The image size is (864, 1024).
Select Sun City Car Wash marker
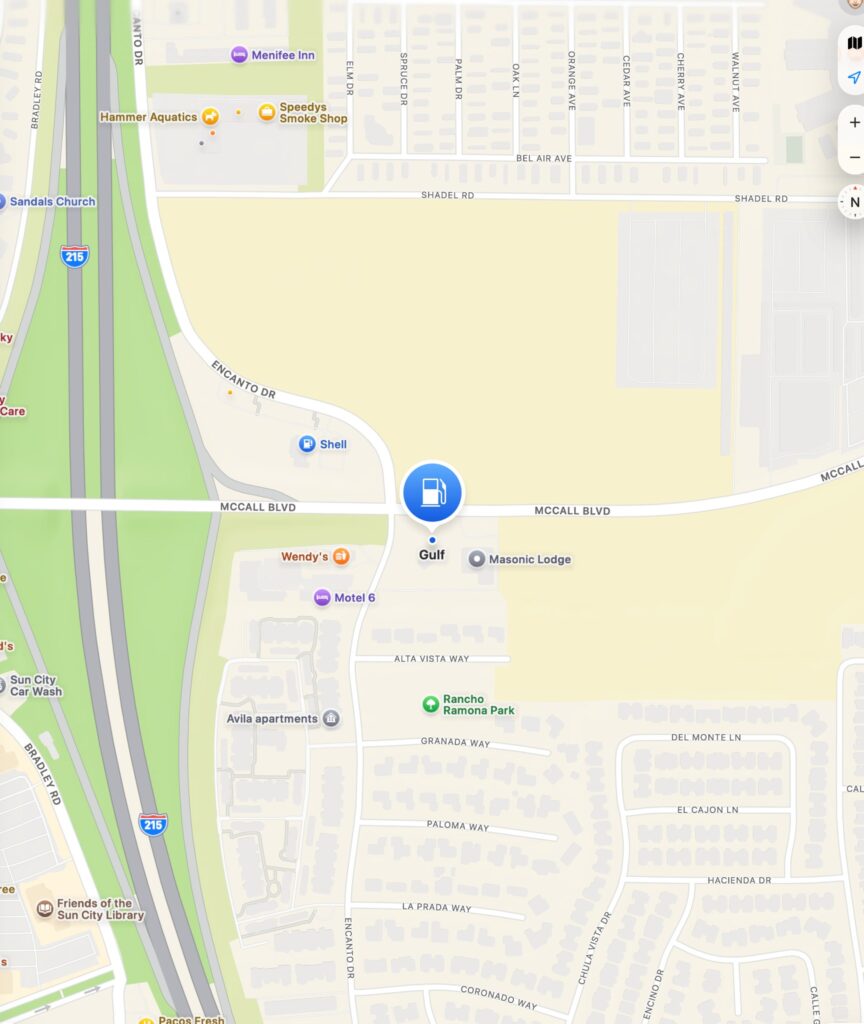(x=3, y=685)
